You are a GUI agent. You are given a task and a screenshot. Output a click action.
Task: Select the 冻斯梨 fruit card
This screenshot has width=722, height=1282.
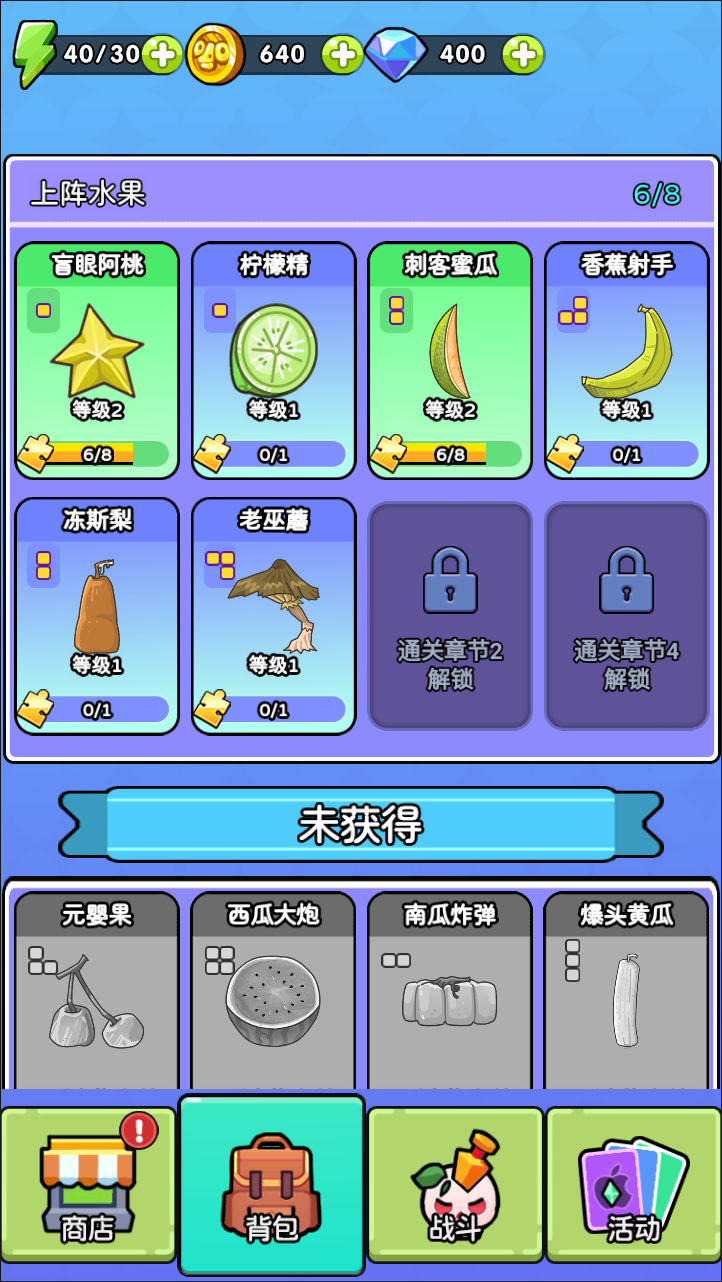[x=97, y=615]
